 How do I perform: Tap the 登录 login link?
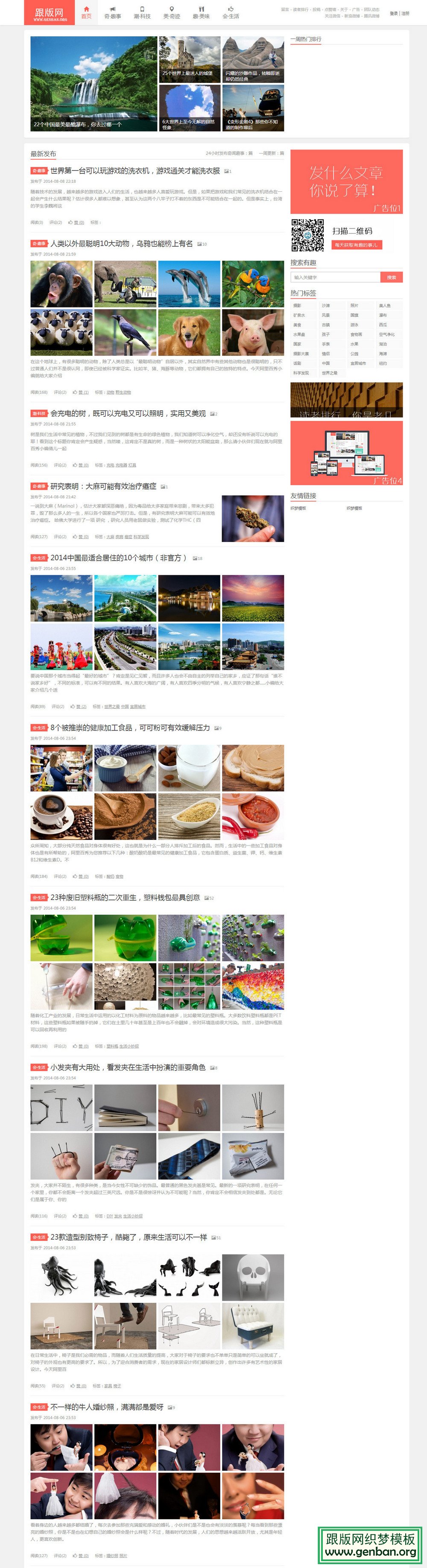coord(394,13)
